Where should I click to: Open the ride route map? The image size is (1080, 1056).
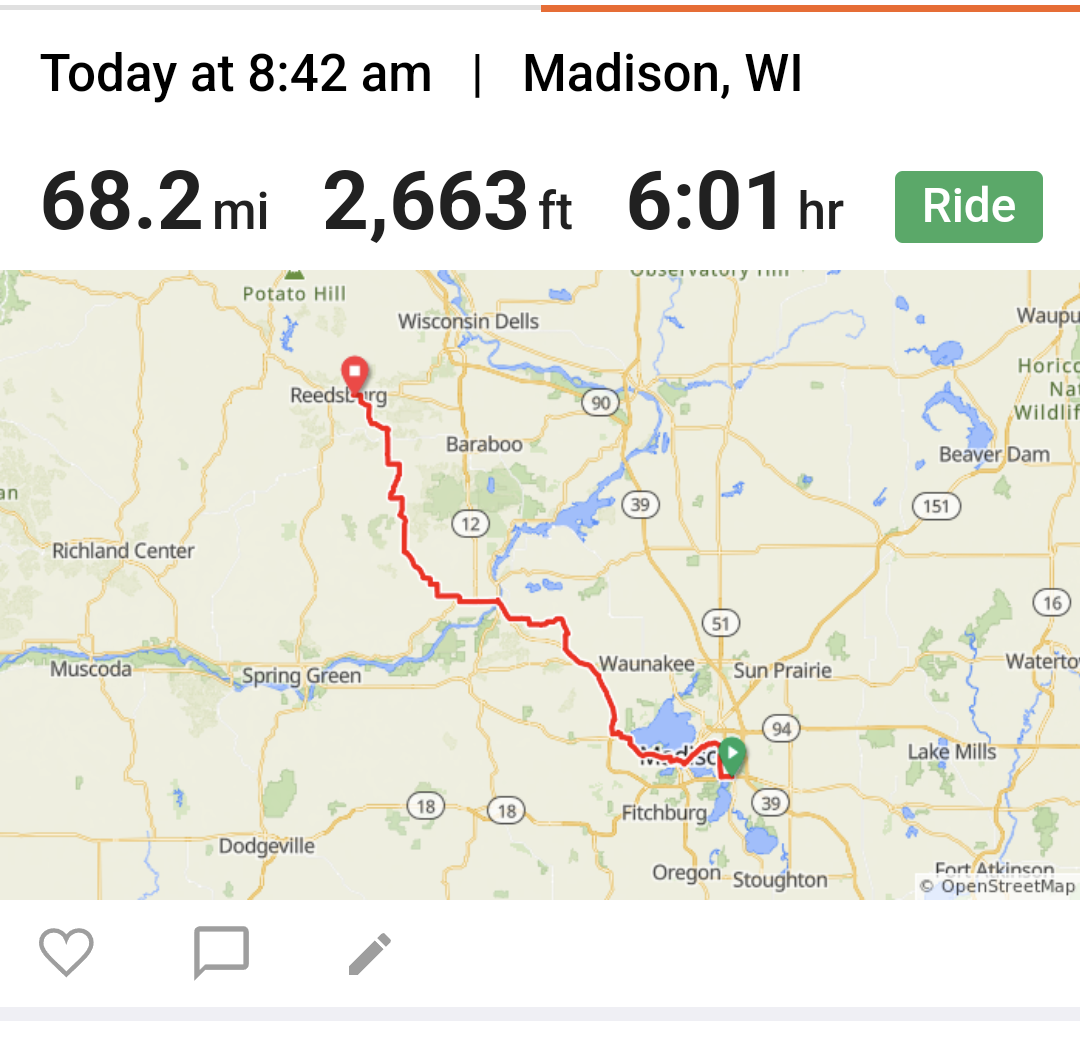pos(540,584)
